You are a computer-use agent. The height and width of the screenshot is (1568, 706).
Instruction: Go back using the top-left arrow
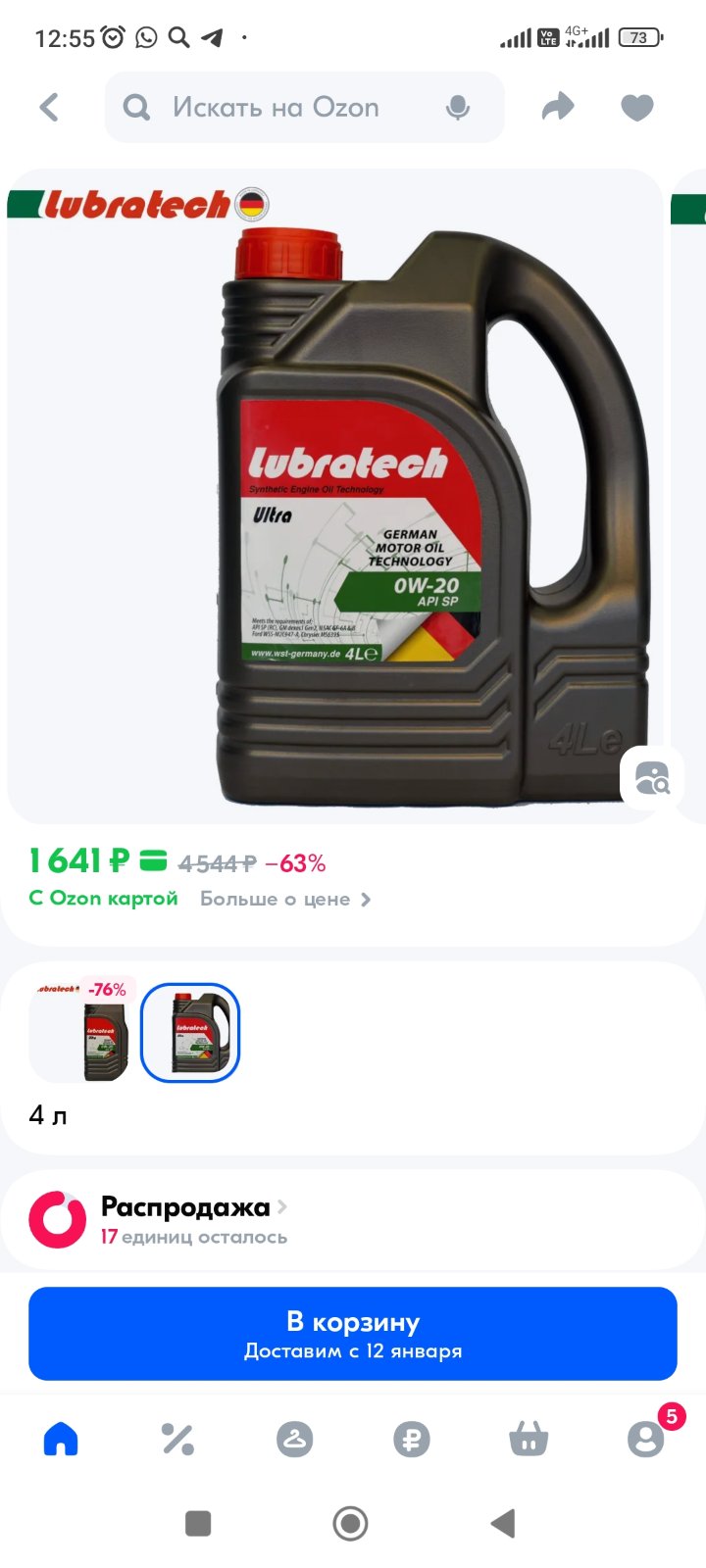click(x=49, y=107)
